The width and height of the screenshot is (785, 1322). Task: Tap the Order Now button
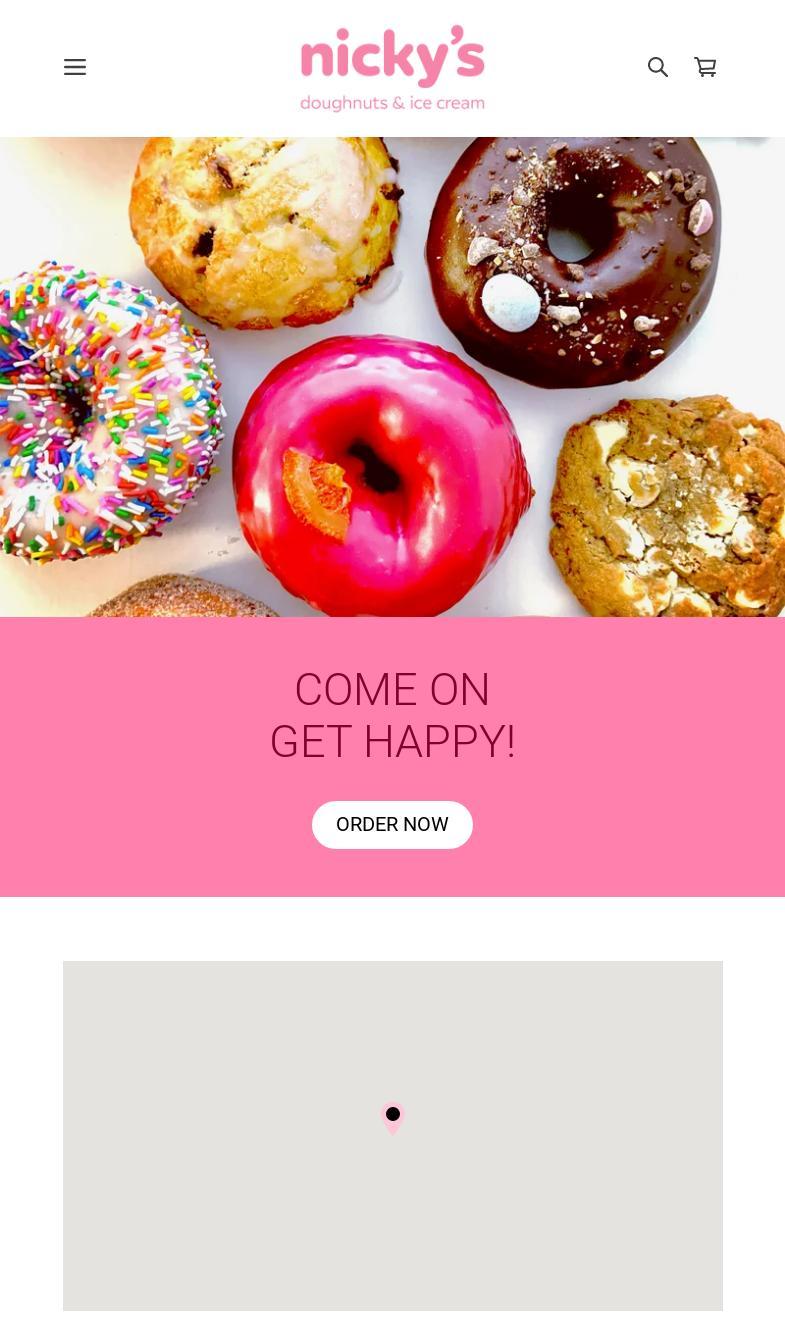click(392, 825)
